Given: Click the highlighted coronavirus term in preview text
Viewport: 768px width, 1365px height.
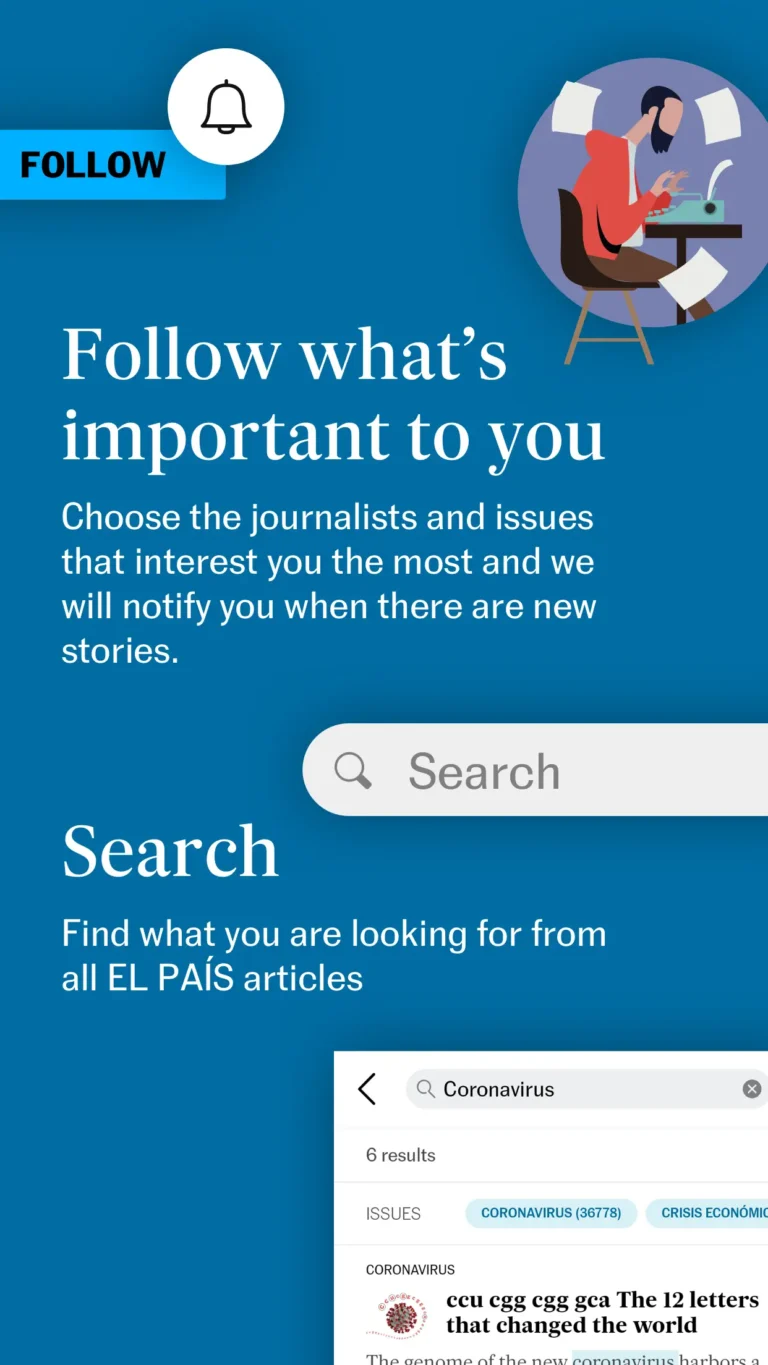Looking at the screenshot, I should click(626, 1360).
